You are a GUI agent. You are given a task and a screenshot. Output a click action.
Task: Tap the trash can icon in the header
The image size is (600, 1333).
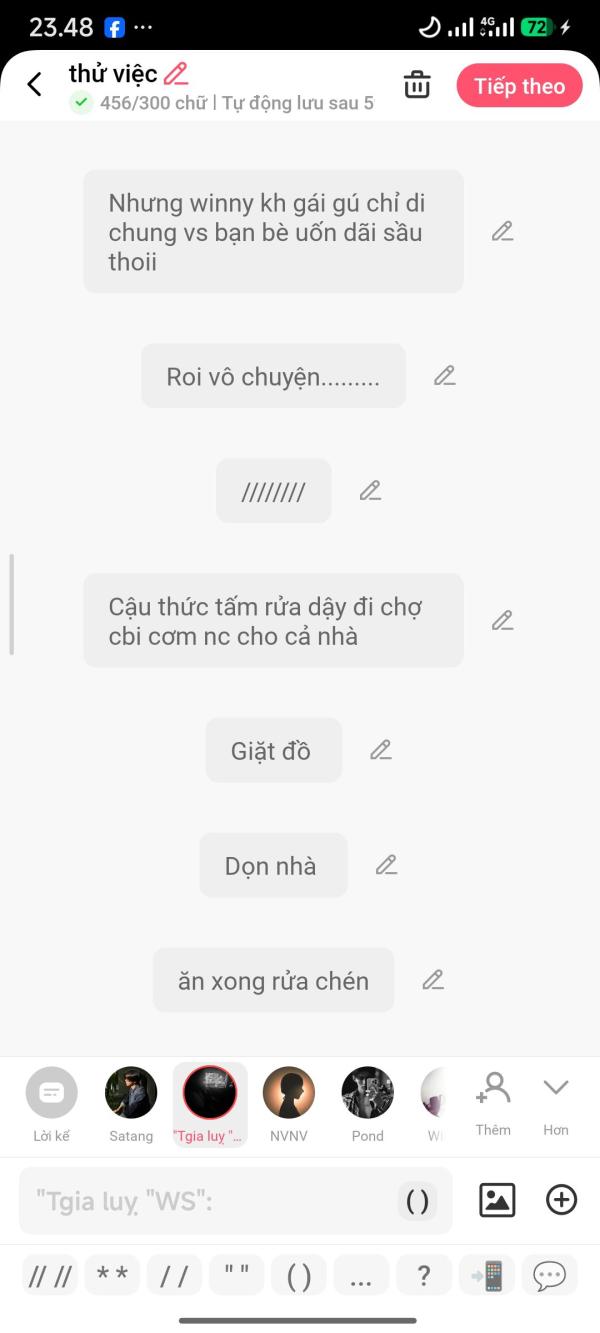tap(417, 85)
